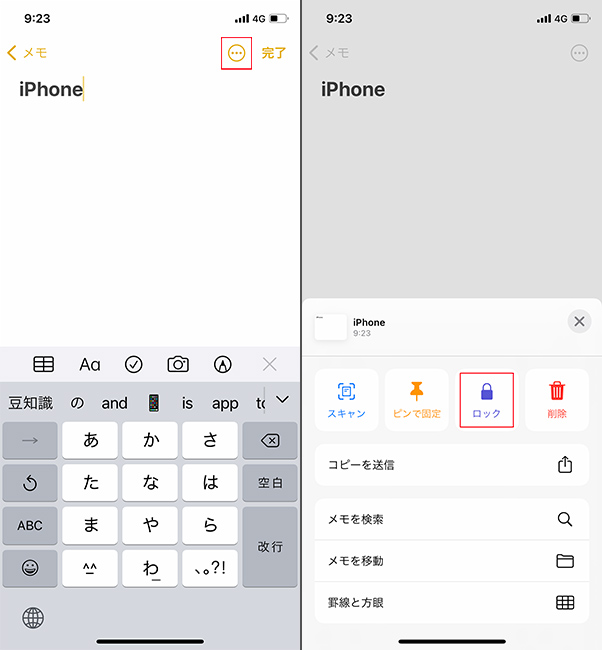Open the globe keyboard switcher
602x650 pixels.
point(33,618)
